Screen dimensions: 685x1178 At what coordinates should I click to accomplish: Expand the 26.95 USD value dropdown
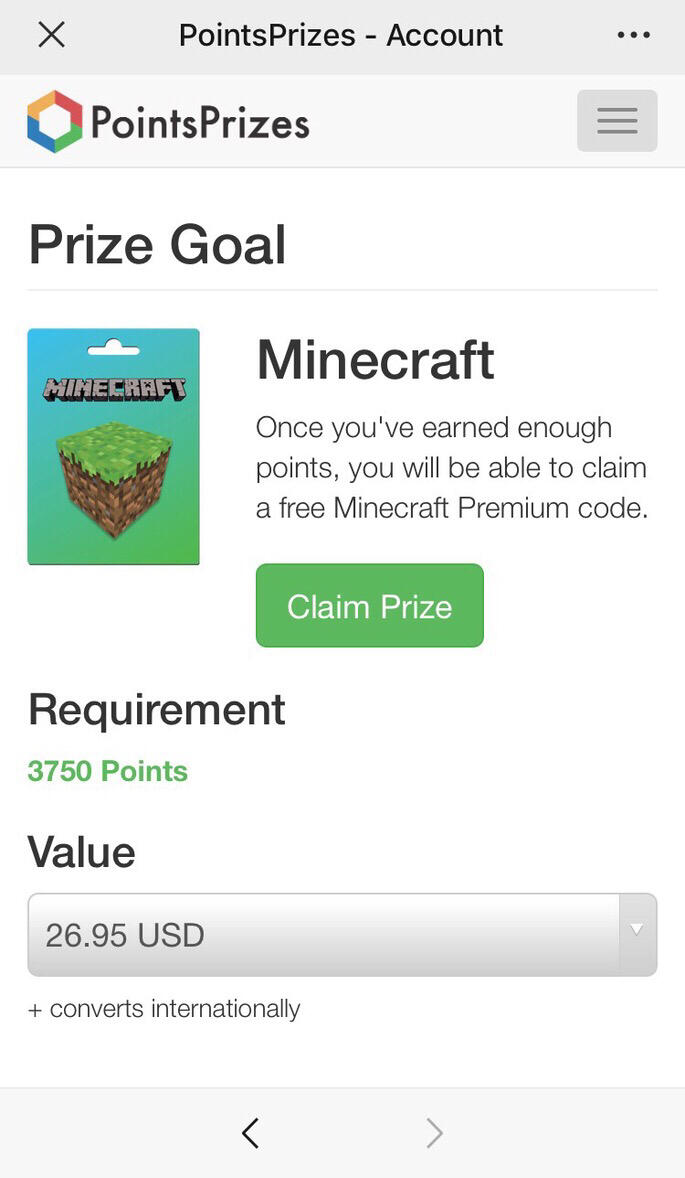[x=342, y=935]
